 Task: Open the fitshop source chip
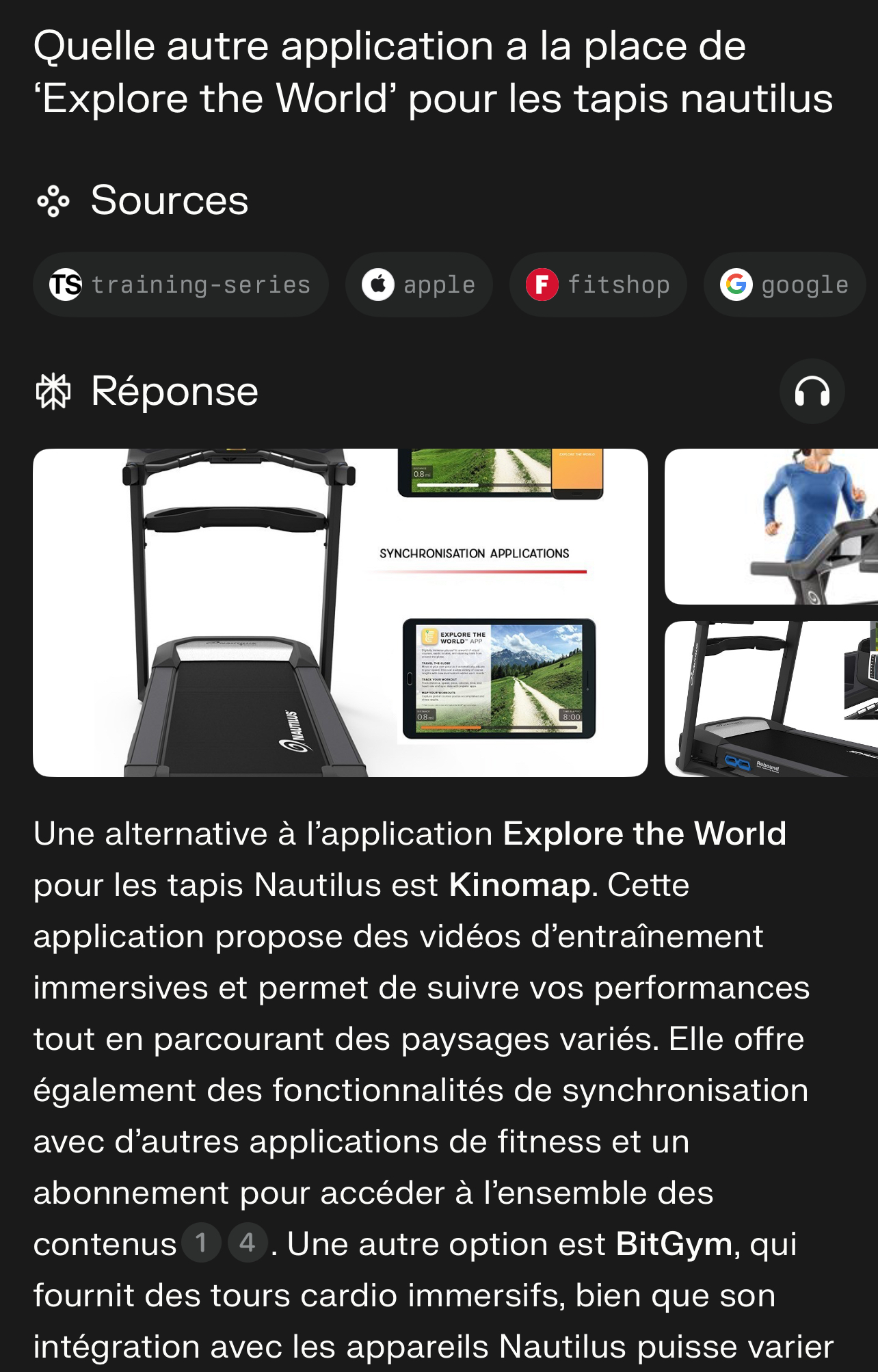(x=598, y=285)
